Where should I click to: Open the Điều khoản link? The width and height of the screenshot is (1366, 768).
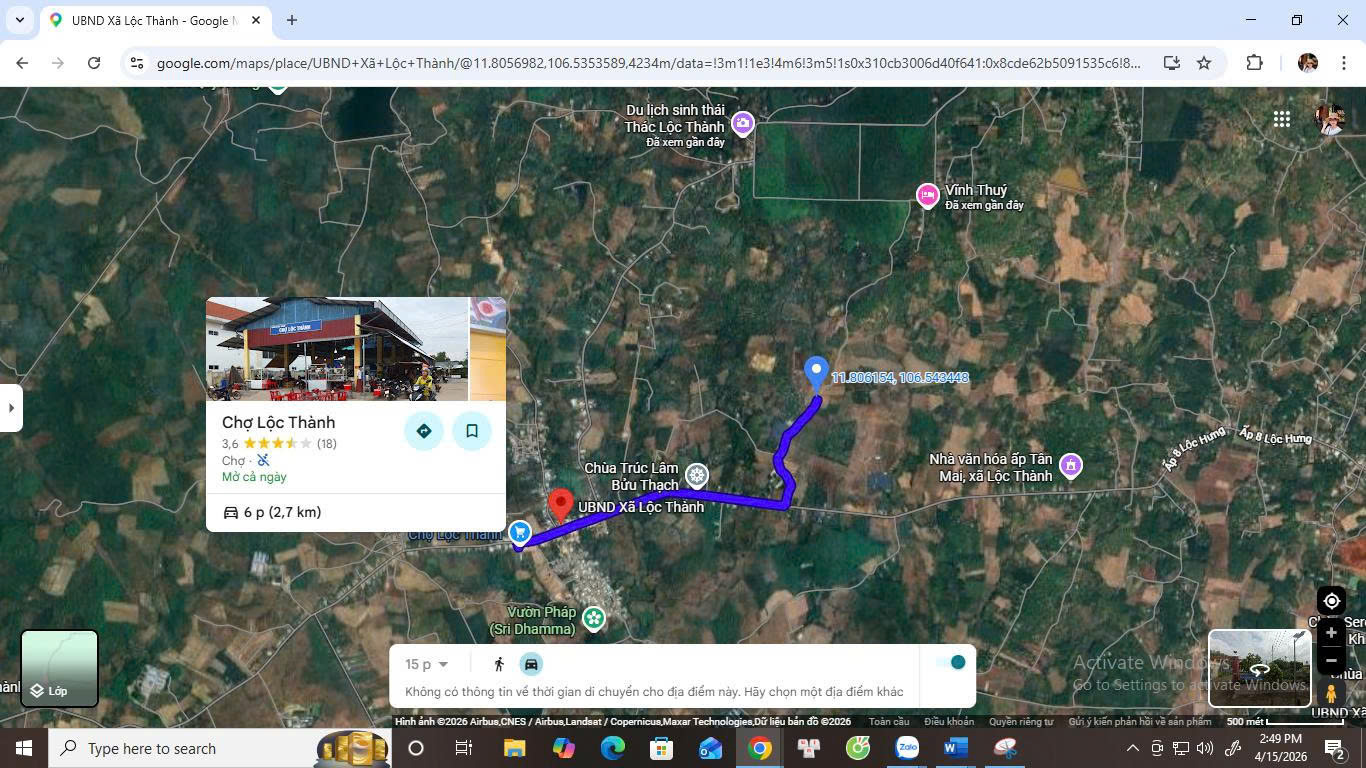pos(949,721)
